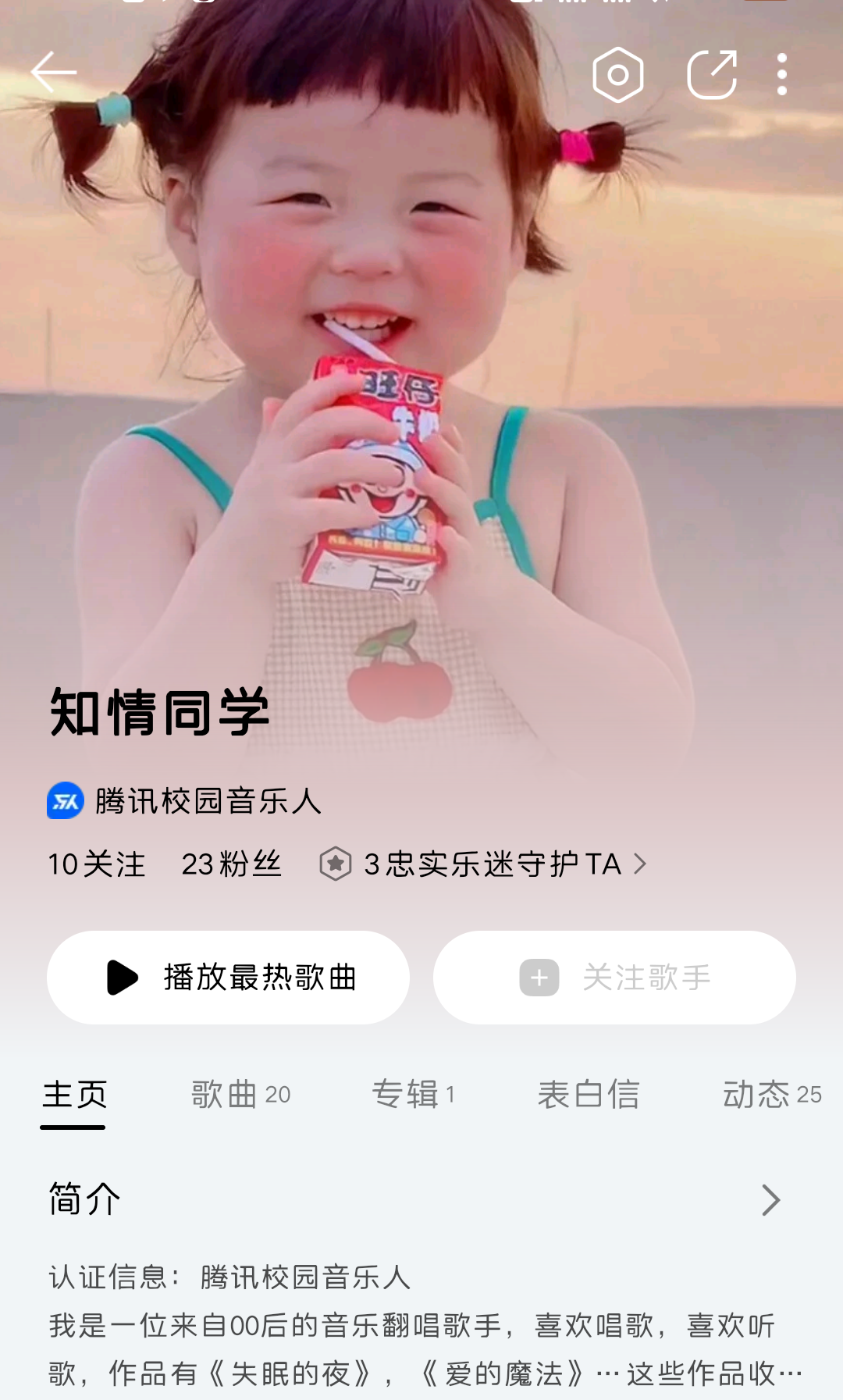Open the hexagon settings icon

pyautogui.click(x=617, y=75)
